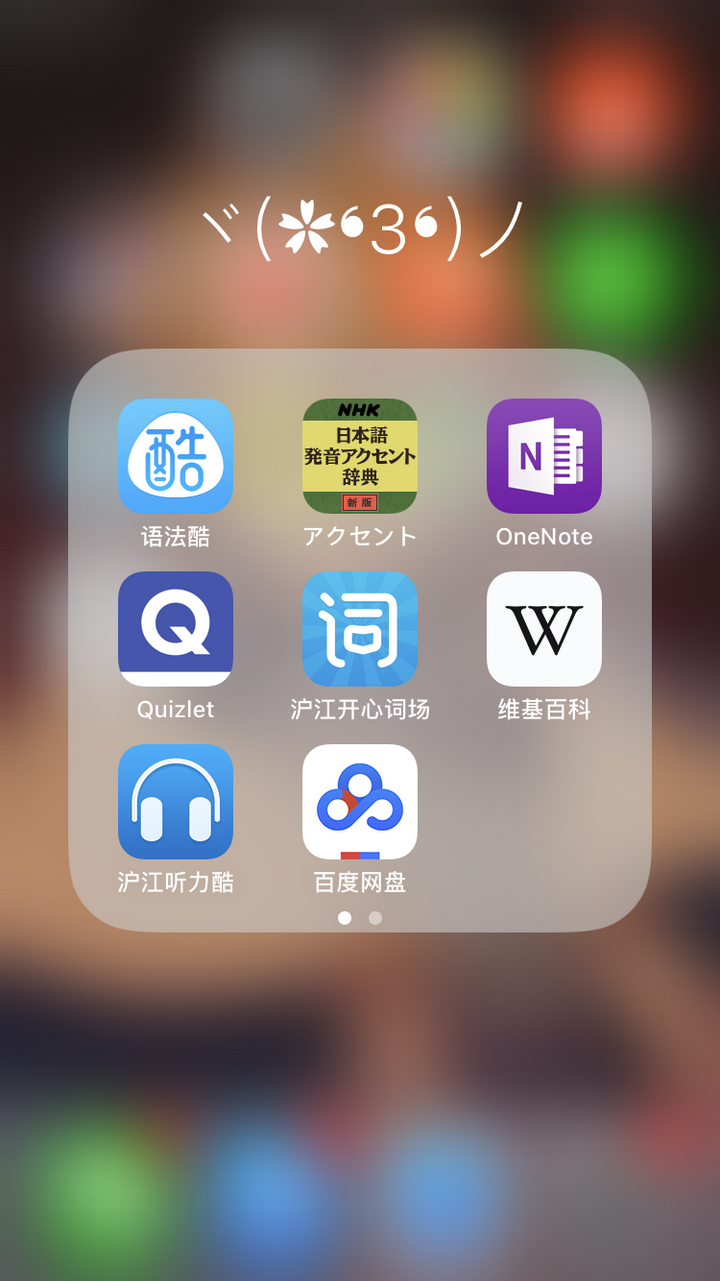The width and height of the screenshot is (720, 1281).
Task: Tap the 语法酷 app label
Action: coord(176,535)
